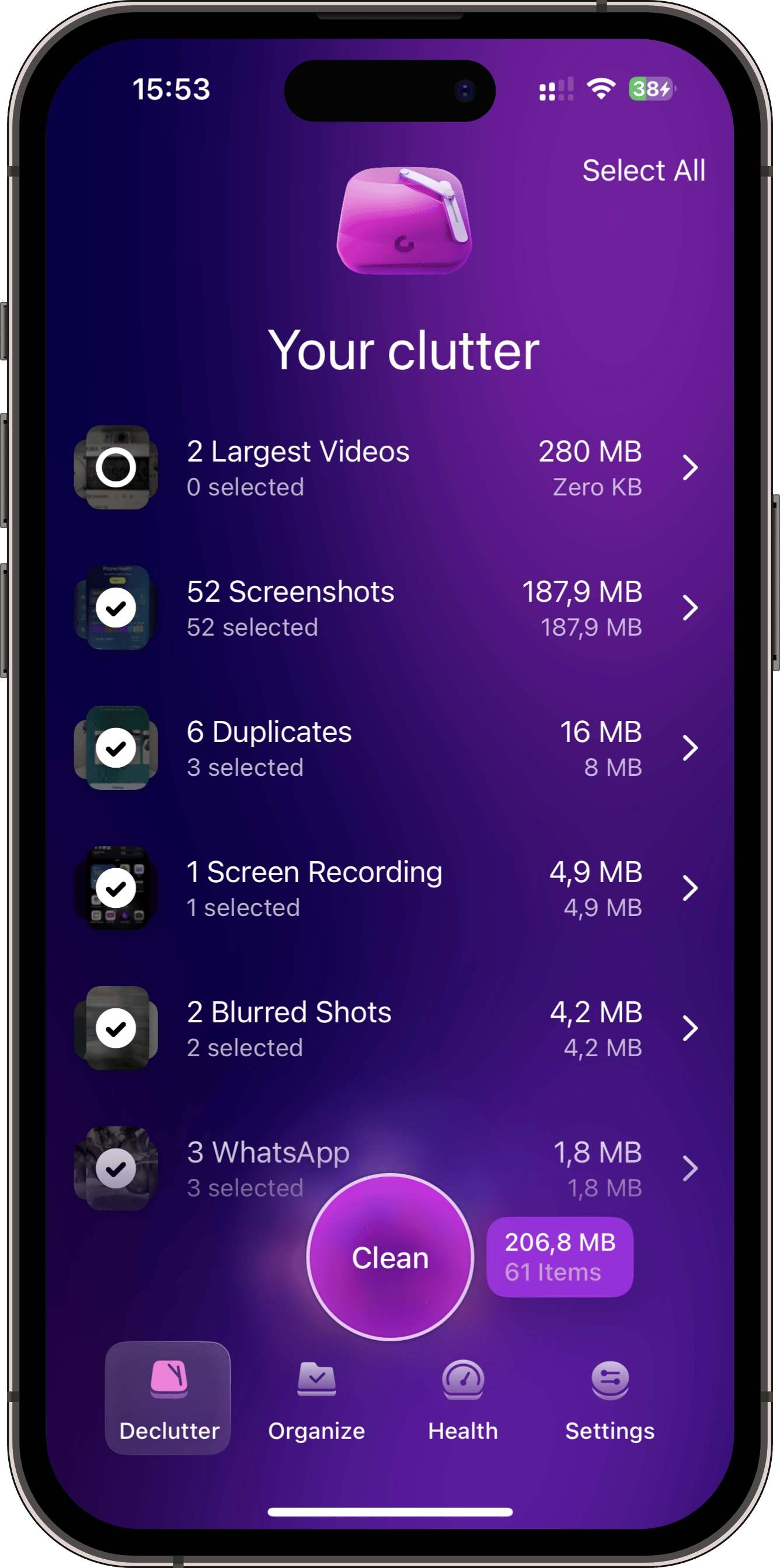
Task: Open the 3 WhatsApp category
Action: point(689,1168)
